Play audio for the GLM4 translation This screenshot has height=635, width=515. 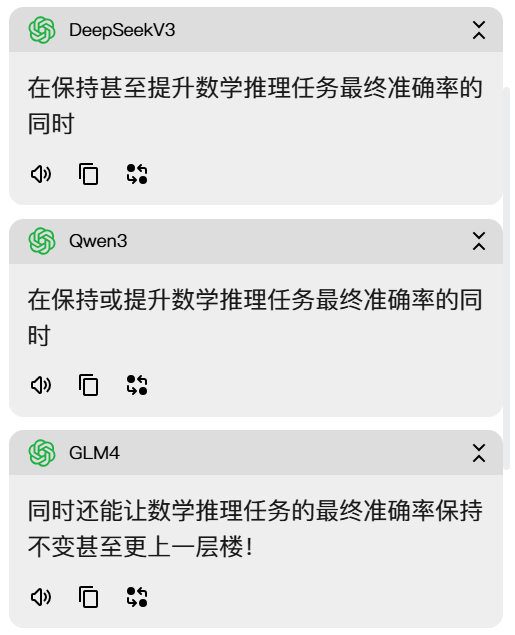41,597
